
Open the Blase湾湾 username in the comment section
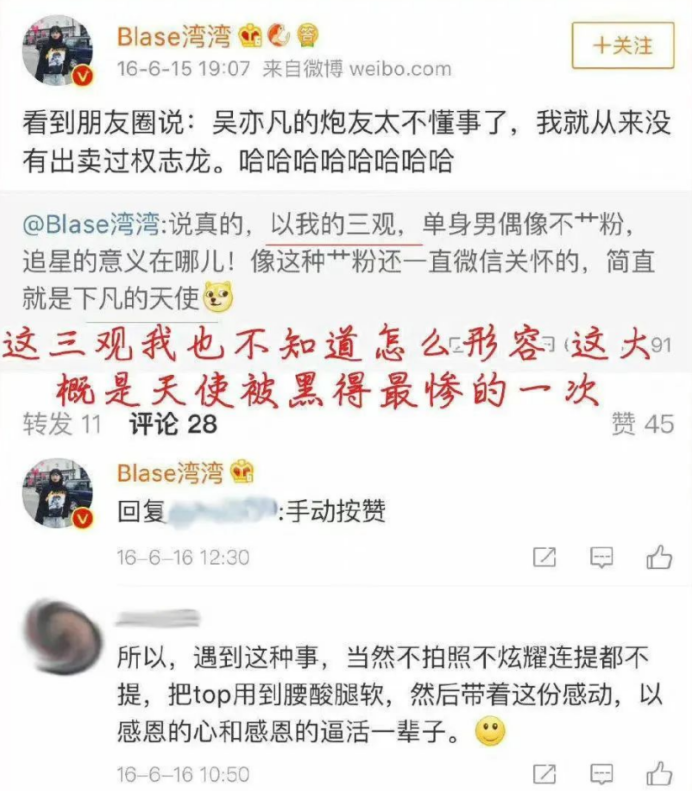click(172, 472)
